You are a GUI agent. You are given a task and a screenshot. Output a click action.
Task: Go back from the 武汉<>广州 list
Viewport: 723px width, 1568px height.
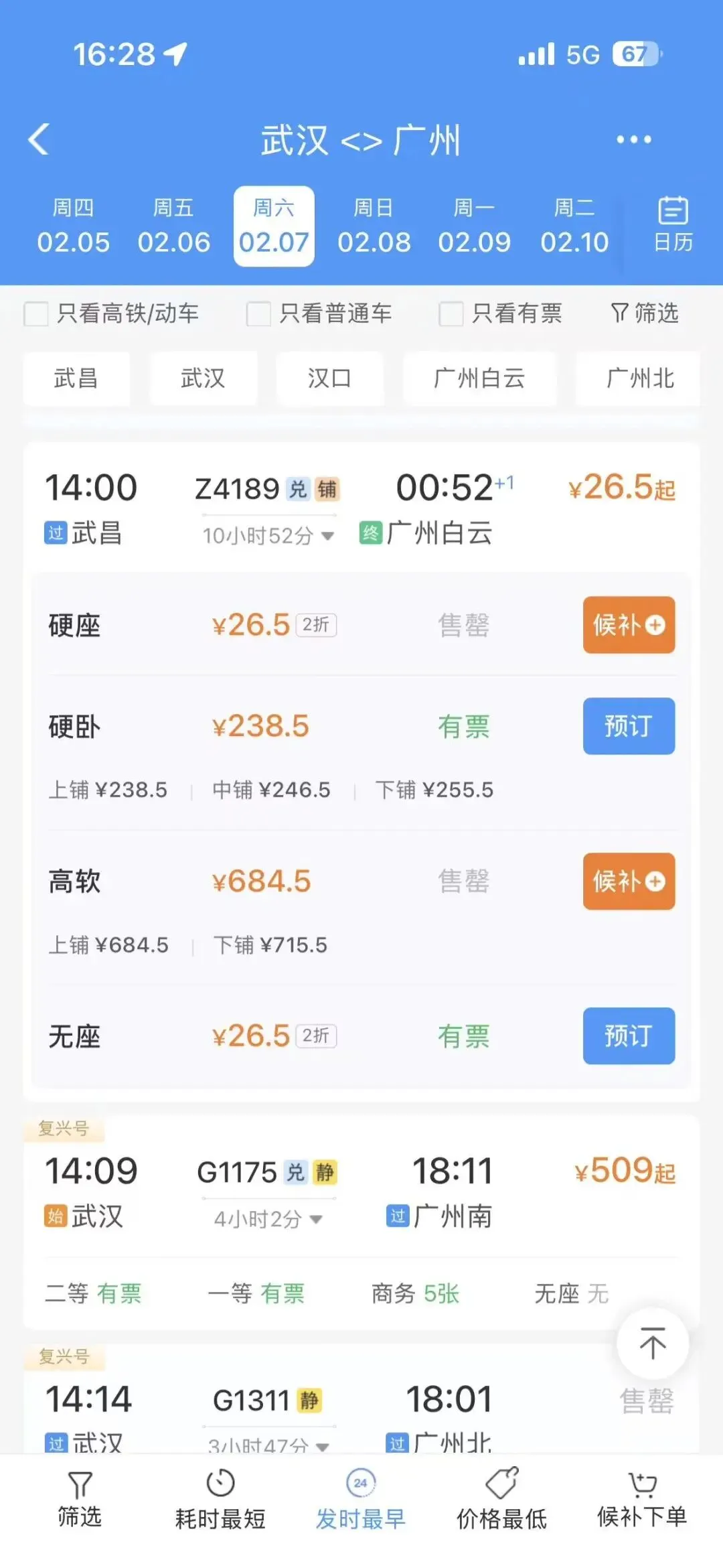[x=39, y=140]
